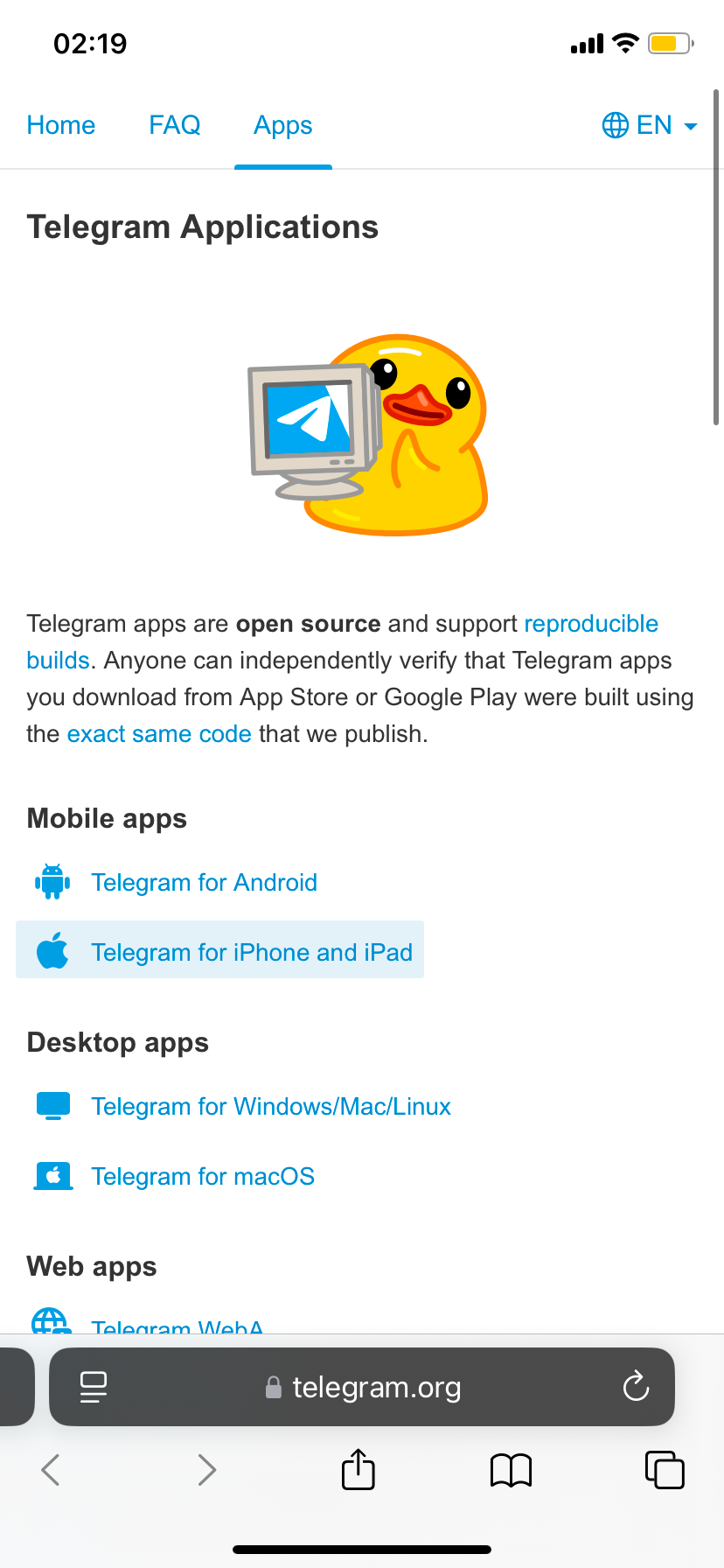Share this page
This screenshot has height=1568, width=724.
(x=359, y=1469)
